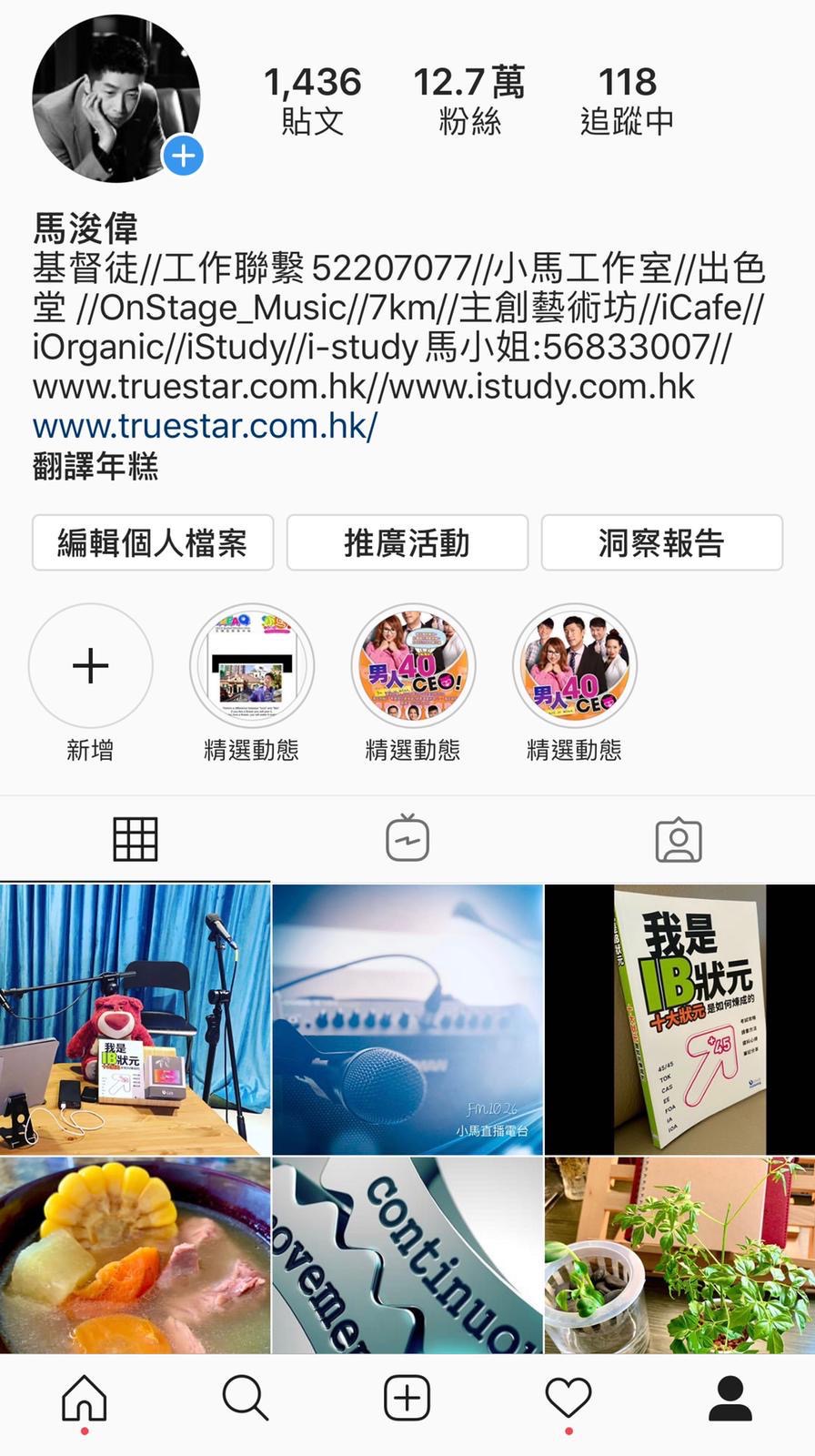Open the microphone 小馬直播電台 post
Screen dimensions: 815x1456
pyautogui.click(x=407, y=1019)
